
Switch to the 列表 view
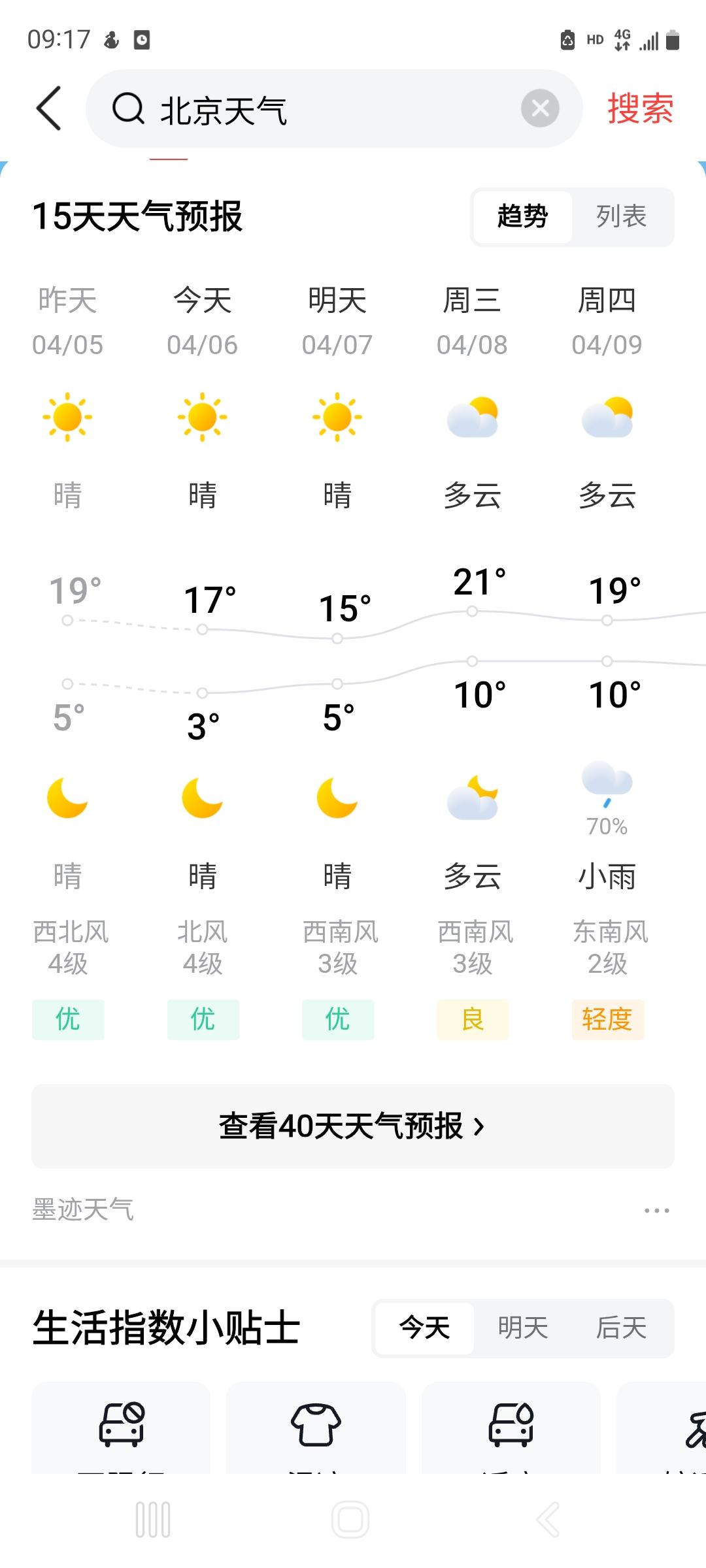point(621,217)
